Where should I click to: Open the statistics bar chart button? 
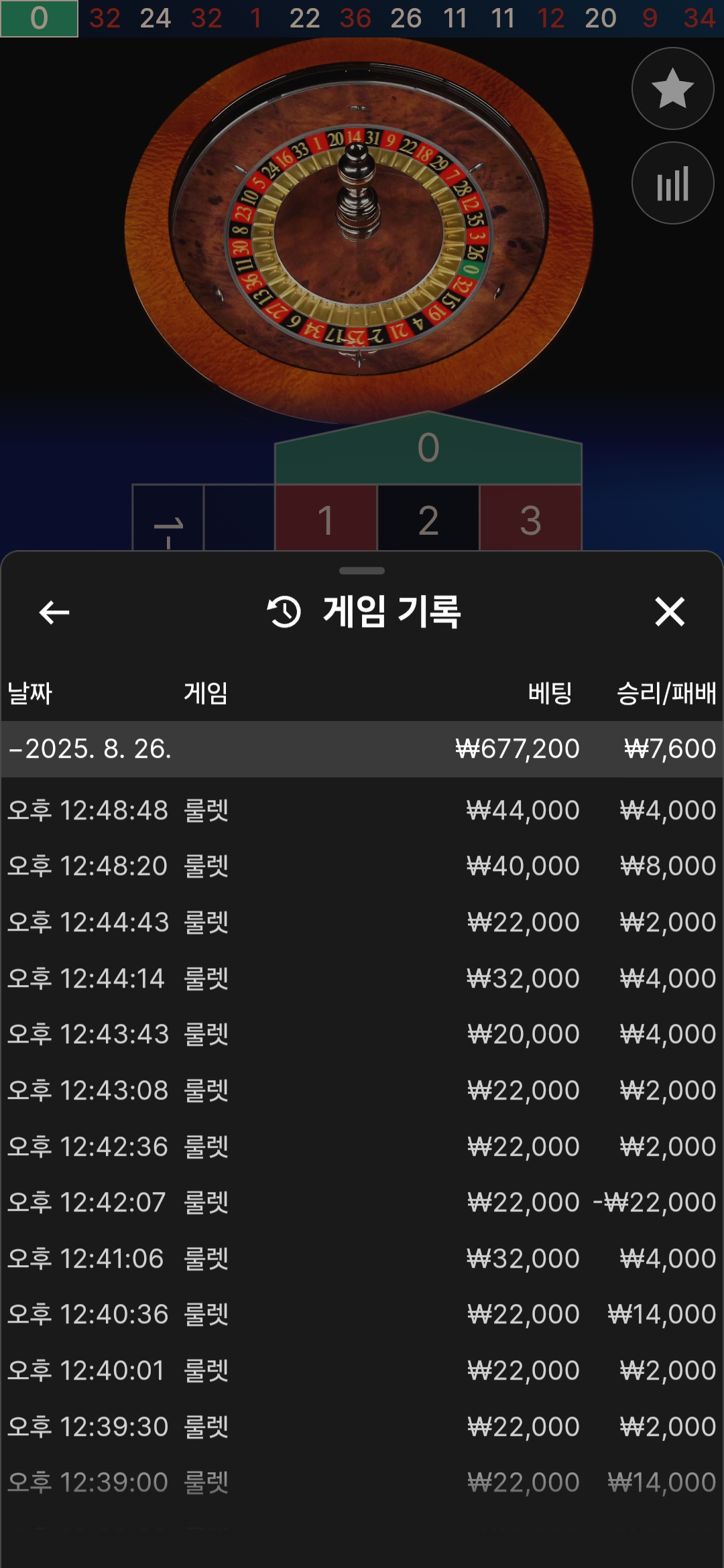pos(672,183)
